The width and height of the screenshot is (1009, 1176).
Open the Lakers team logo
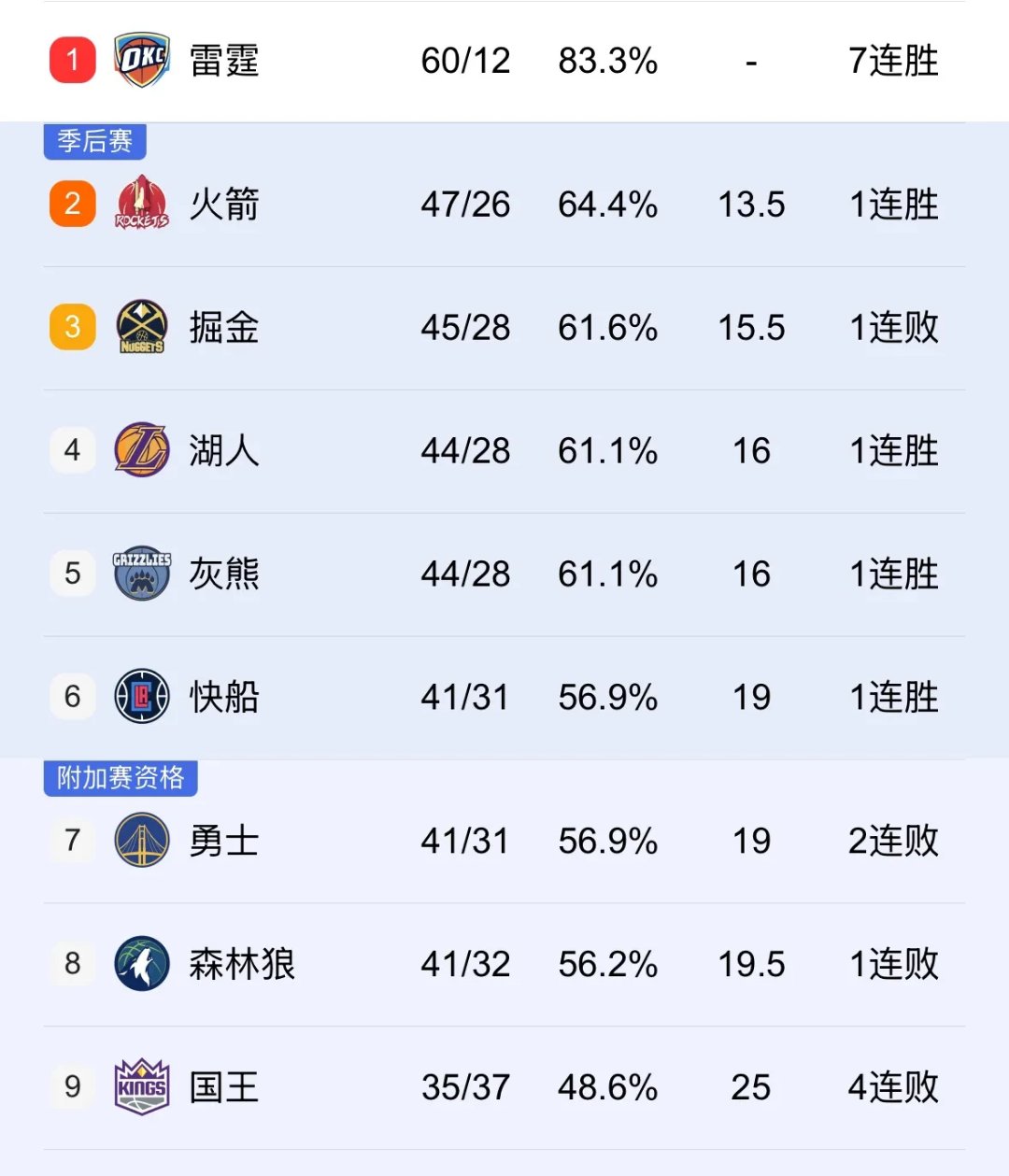(141, 450)
